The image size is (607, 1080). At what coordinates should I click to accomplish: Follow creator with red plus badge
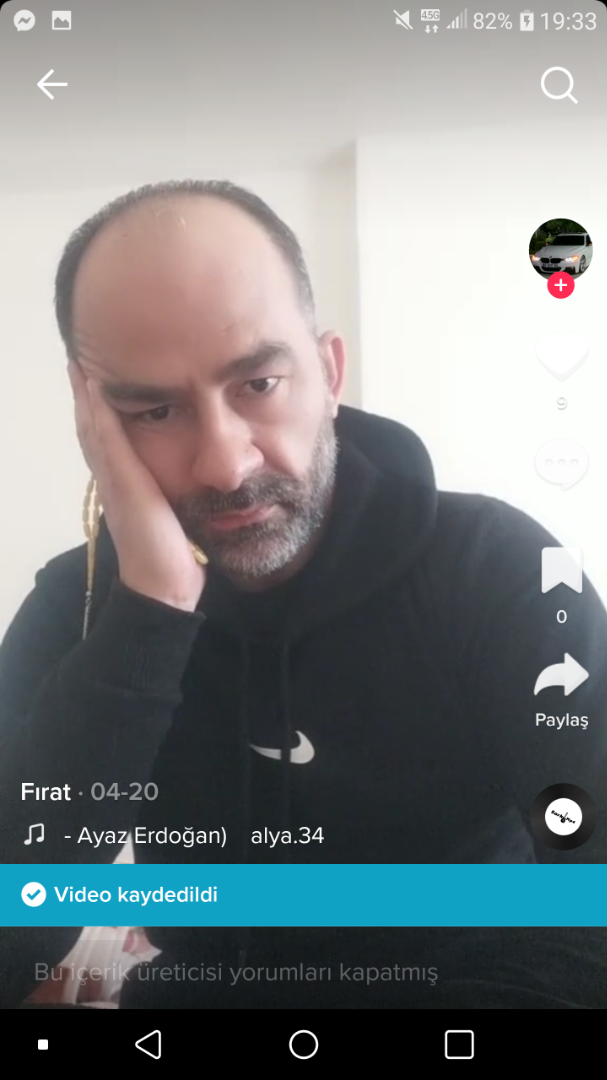pyautogui.click(x=561, y=286)
